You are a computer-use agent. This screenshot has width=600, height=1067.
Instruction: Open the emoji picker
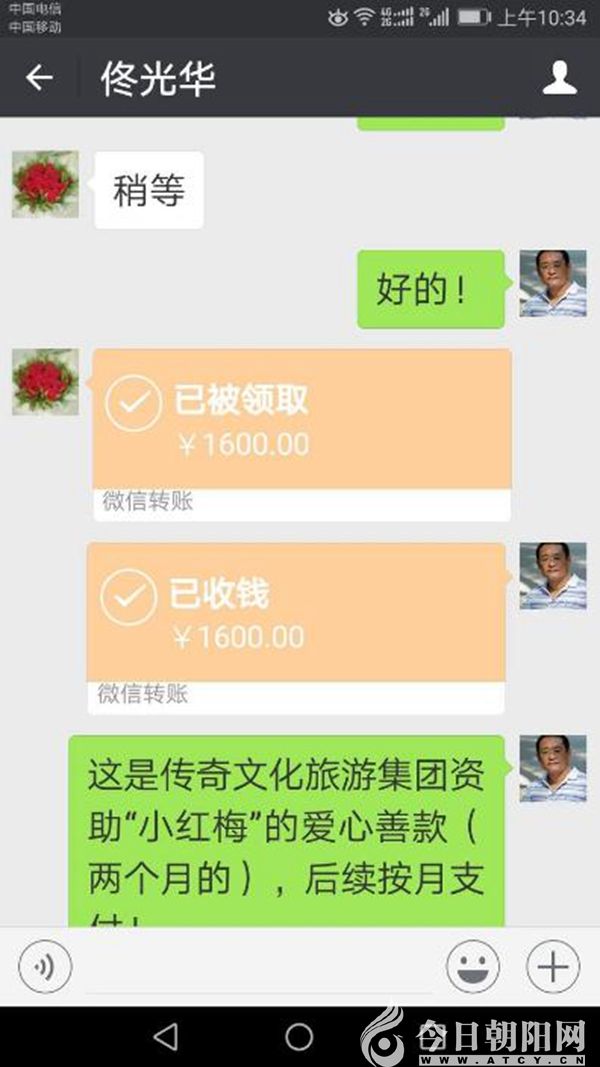(x=473, y=967)
